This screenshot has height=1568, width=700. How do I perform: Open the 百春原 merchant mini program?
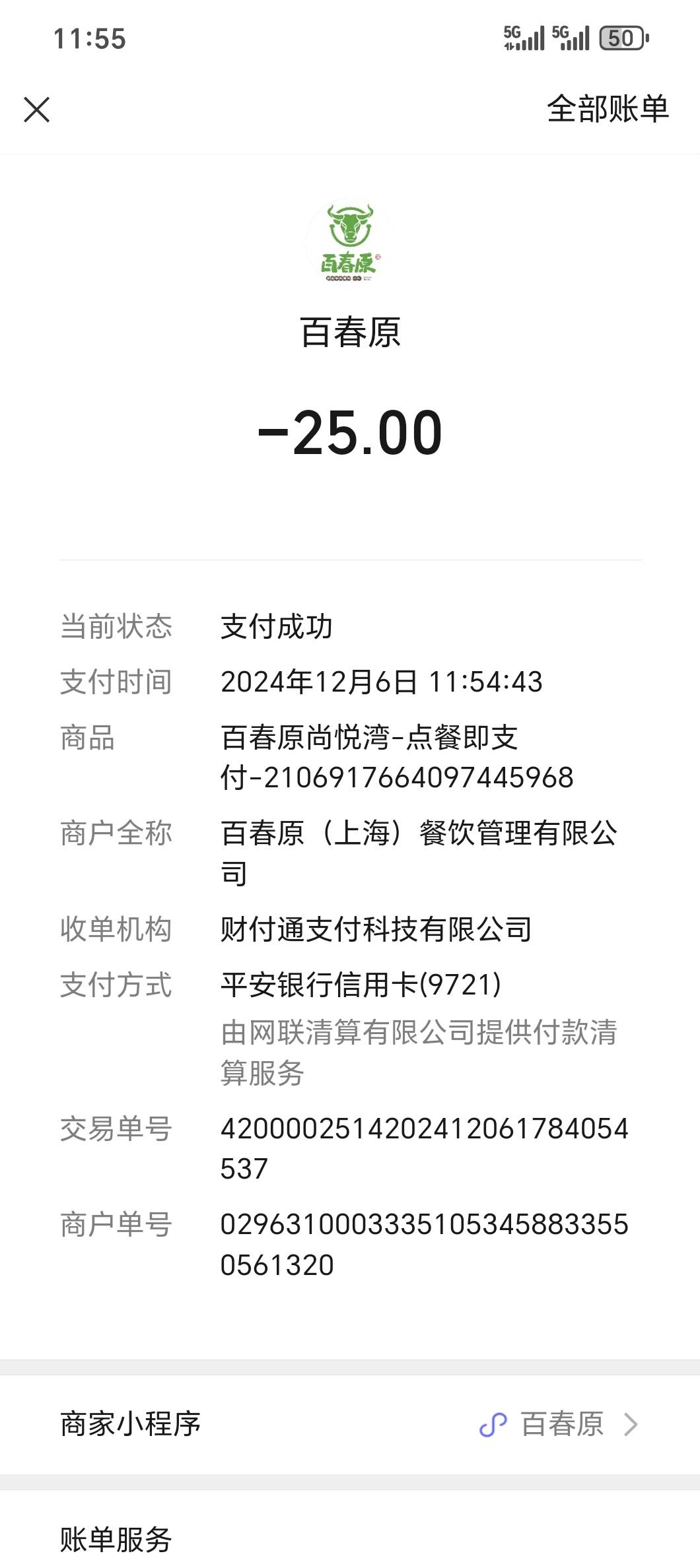[350, 1424]
